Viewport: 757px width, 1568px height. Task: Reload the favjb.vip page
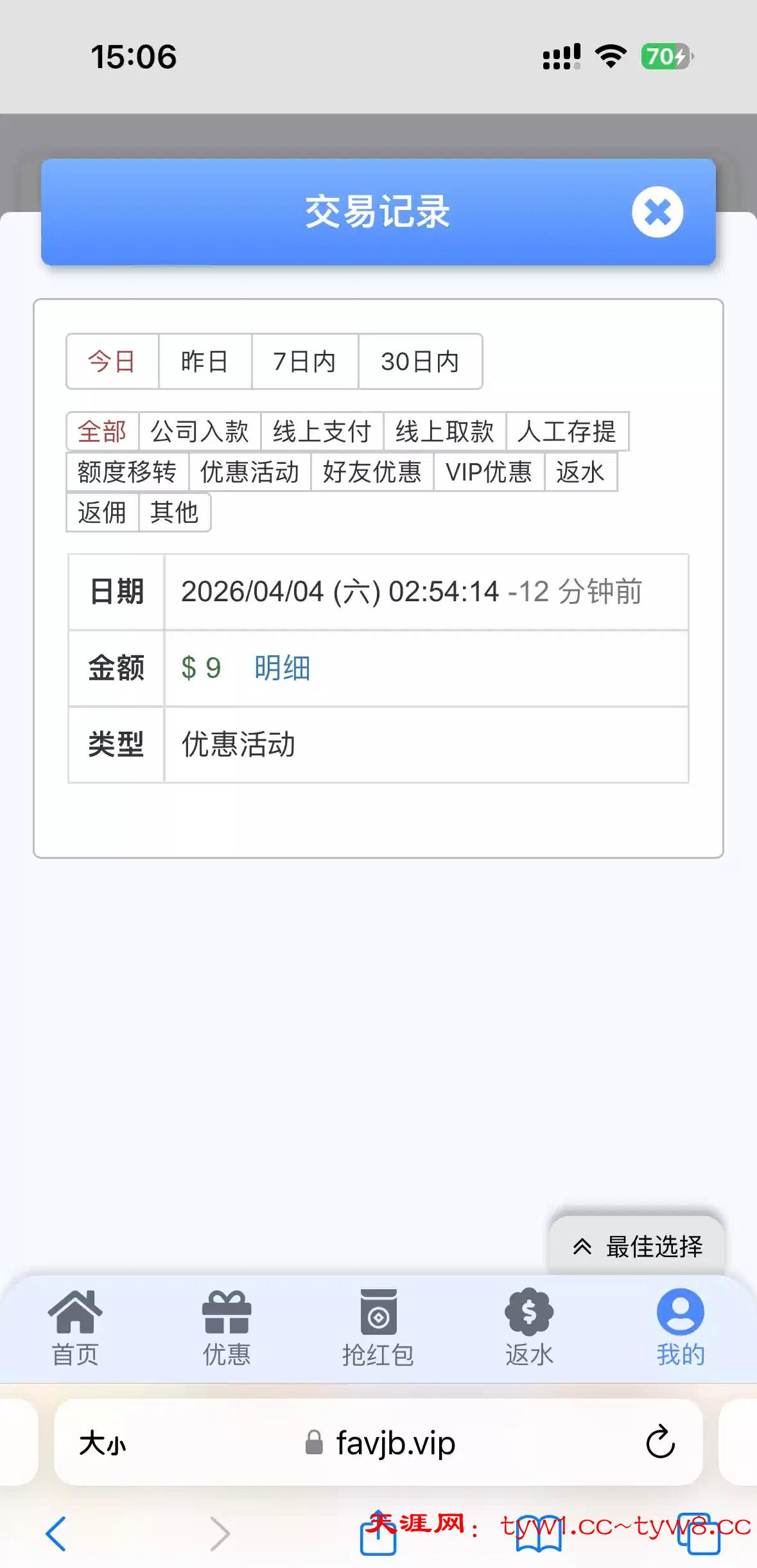point(660,1443)
